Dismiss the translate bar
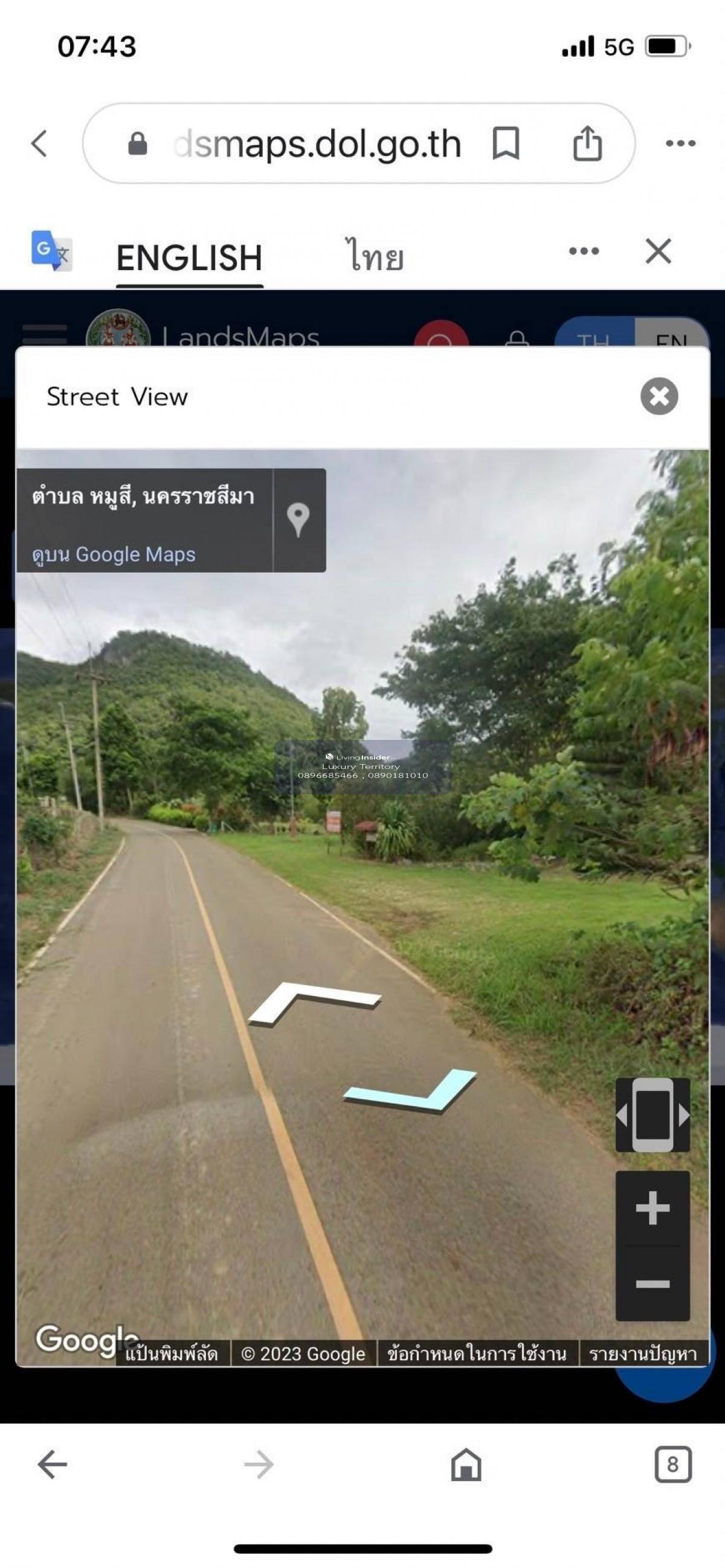This screenshot has width=725, height=1568. click(658, 251)
